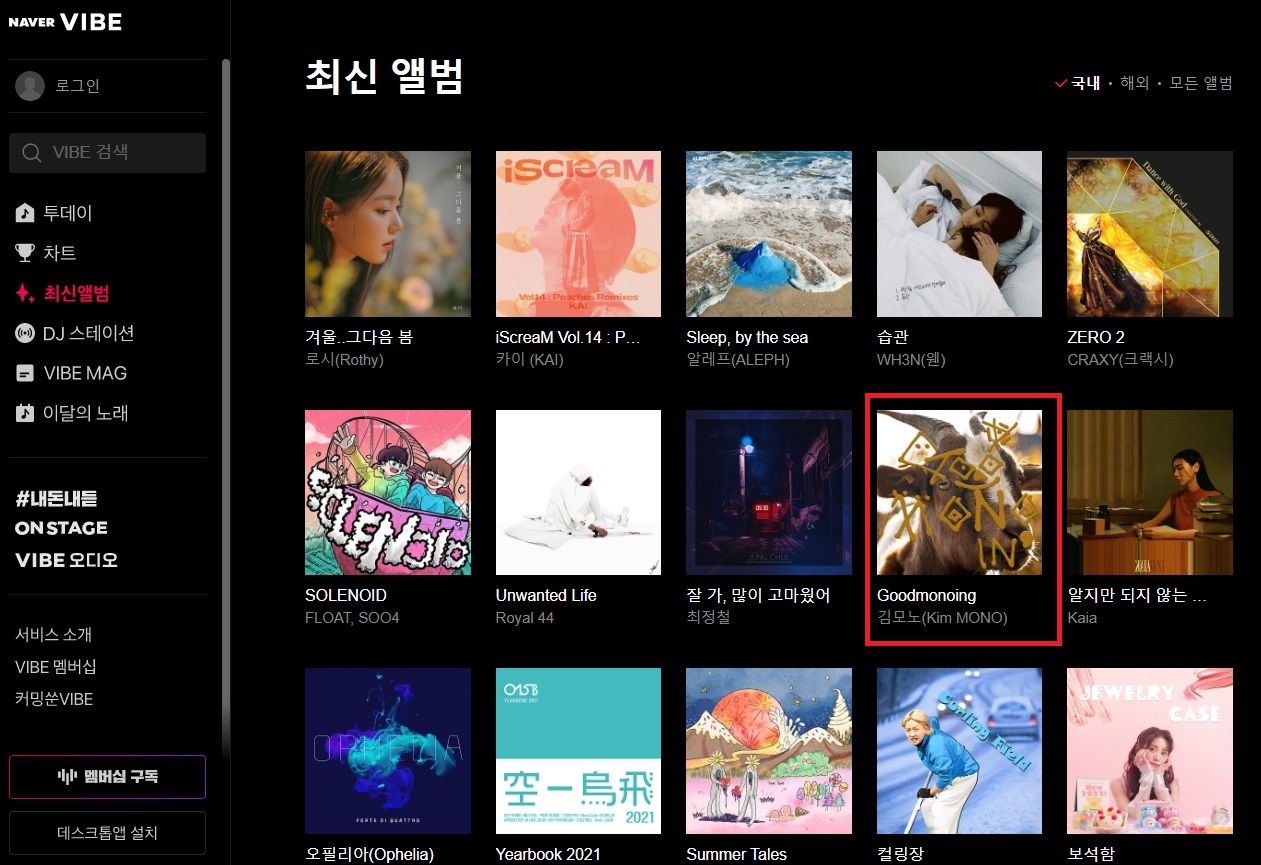Viewport: 1261px width, 865px height.
Task: Open the 겨울..그다음 봄 album by Rothy
Action: (x=387, y=234)
